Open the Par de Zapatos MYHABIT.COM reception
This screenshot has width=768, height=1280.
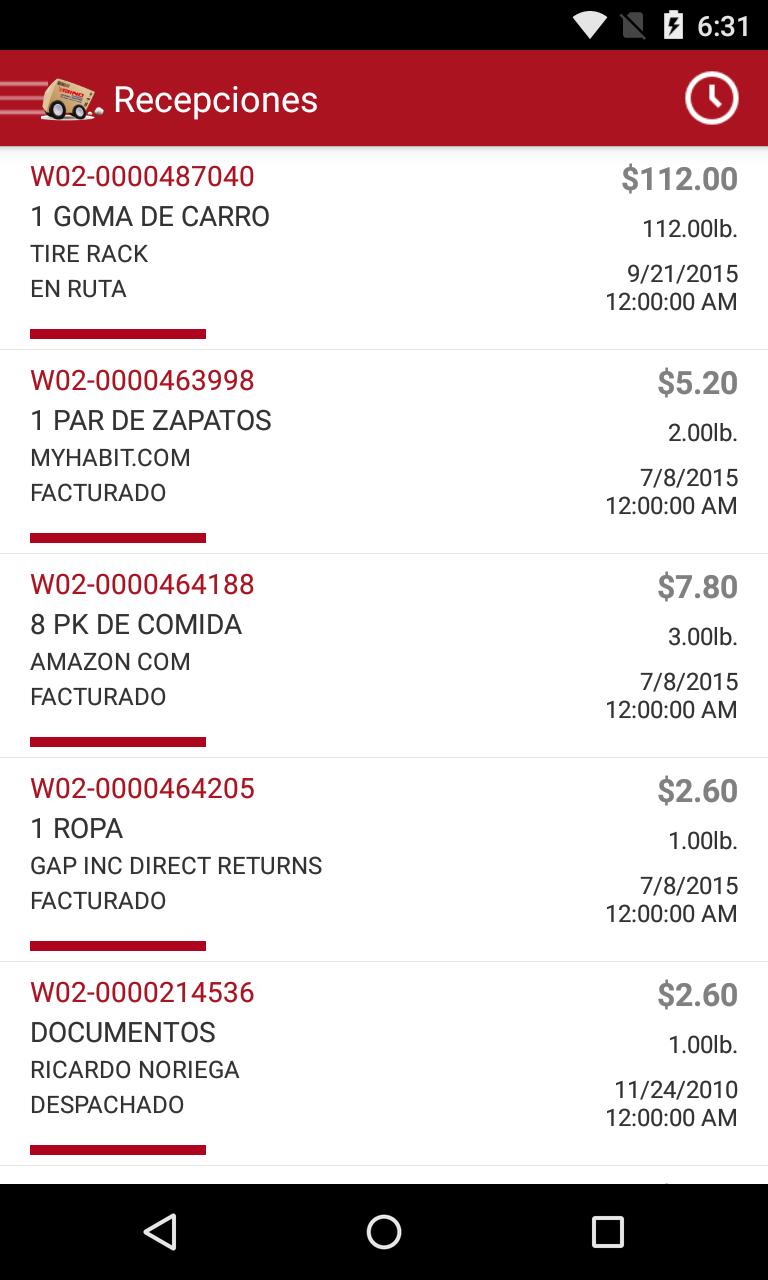[x=384, y=452]
